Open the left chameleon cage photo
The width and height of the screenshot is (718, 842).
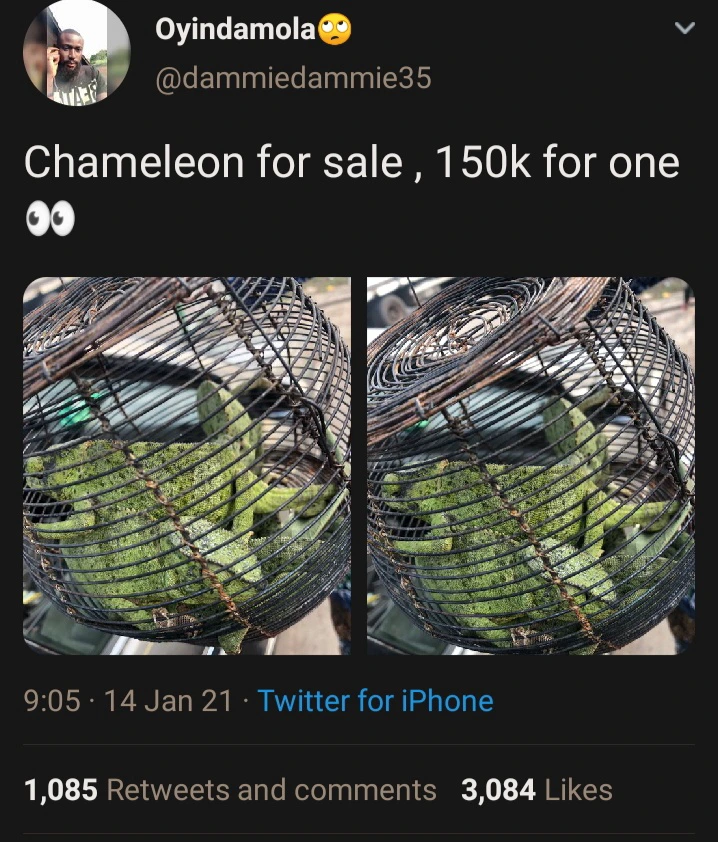point(187,466)
